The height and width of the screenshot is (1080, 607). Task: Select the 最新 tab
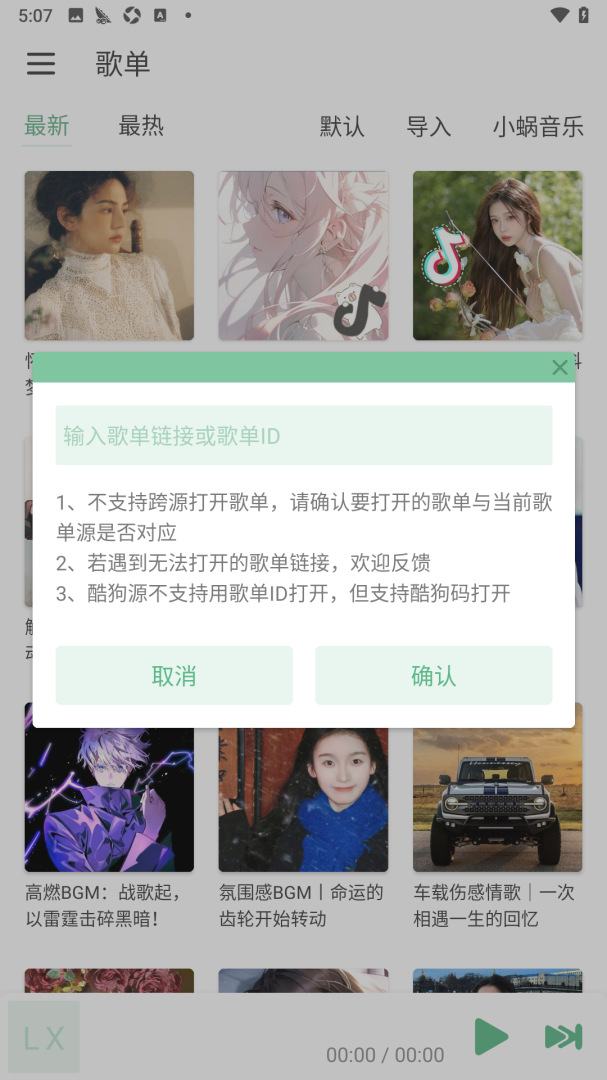(47, 127)
